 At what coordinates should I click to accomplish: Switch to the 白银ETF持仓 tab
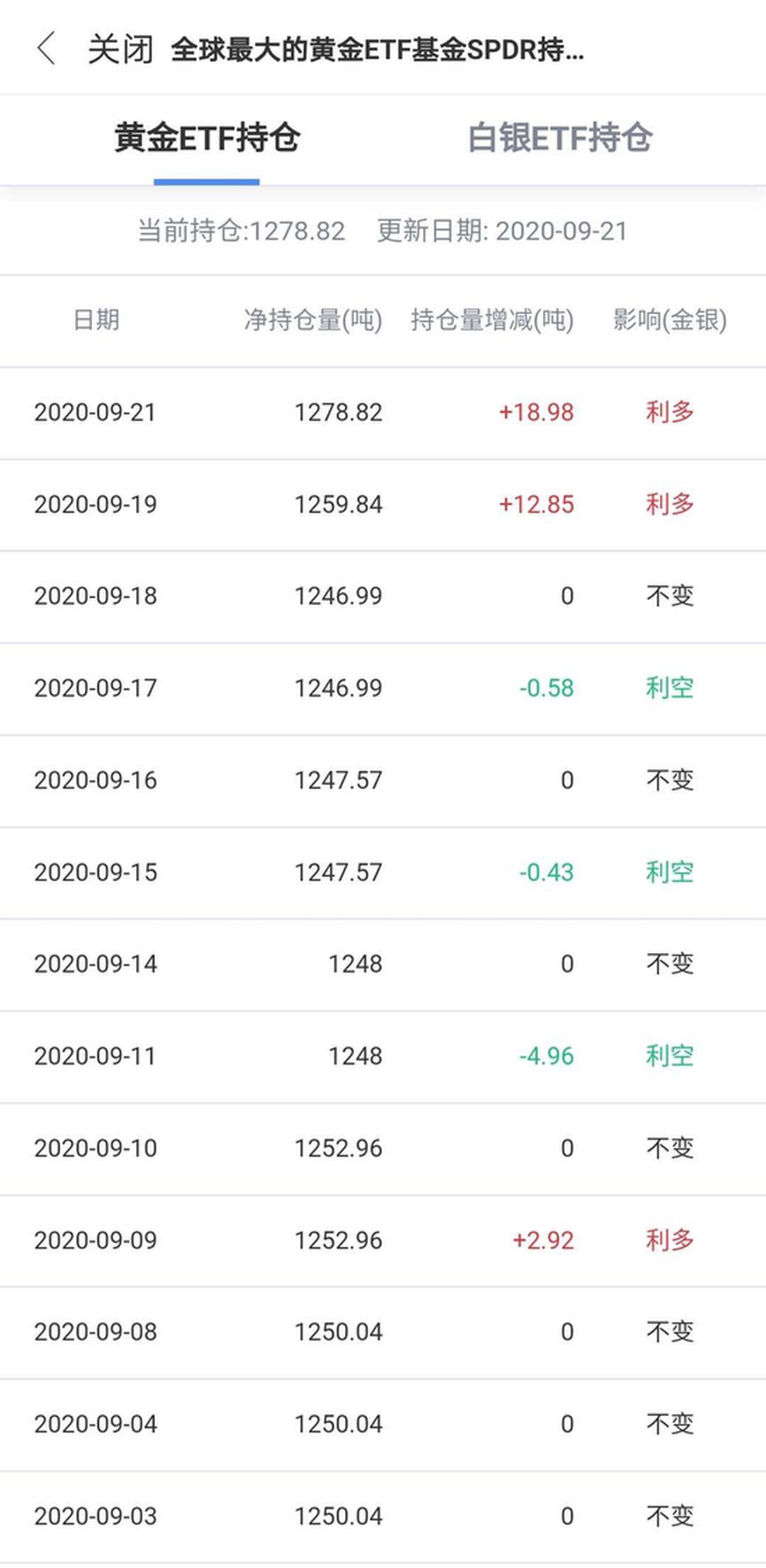pyautogui.click(x=560, y=138)
